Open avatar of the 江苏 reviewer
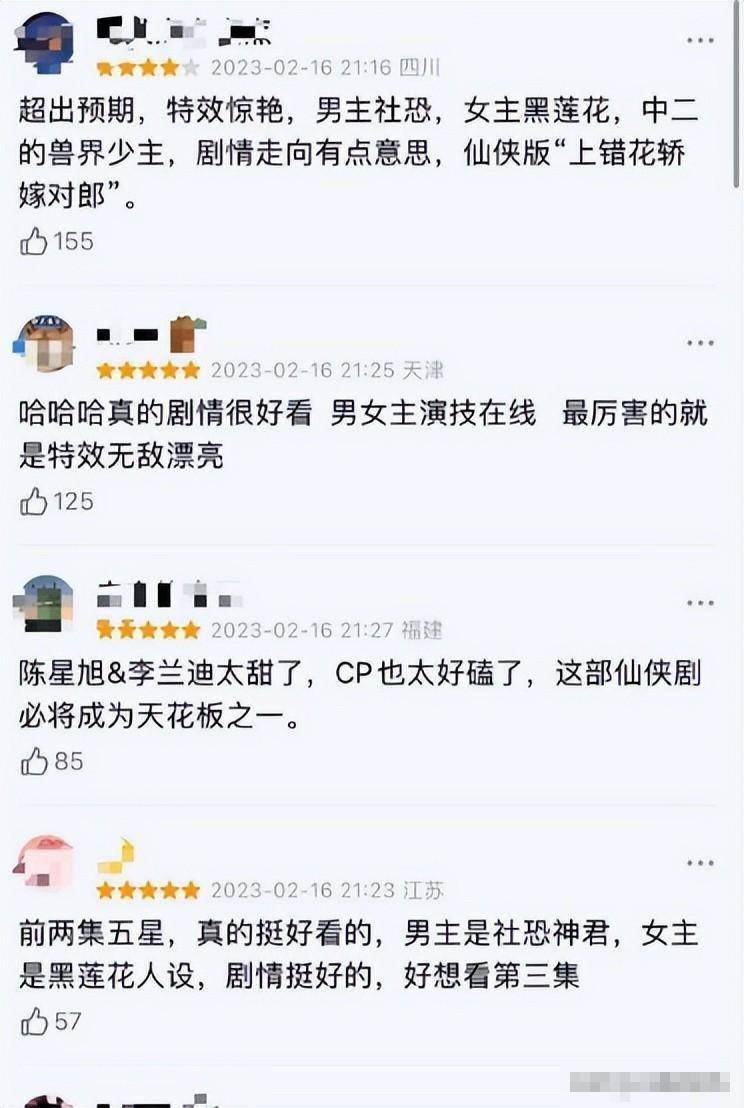 (44, 865)
